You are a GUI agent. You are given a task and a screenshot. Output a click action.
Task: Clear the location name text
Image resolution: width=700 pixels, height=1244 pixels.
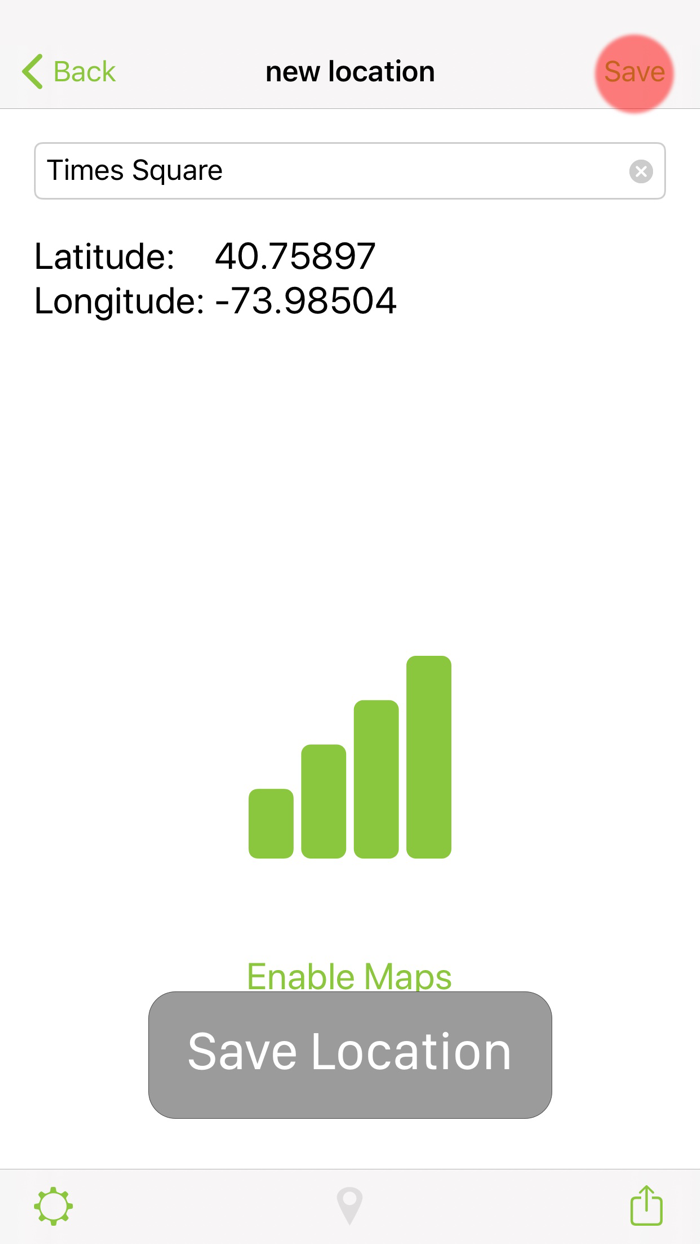pyautogui.click(x=641, y=171)
